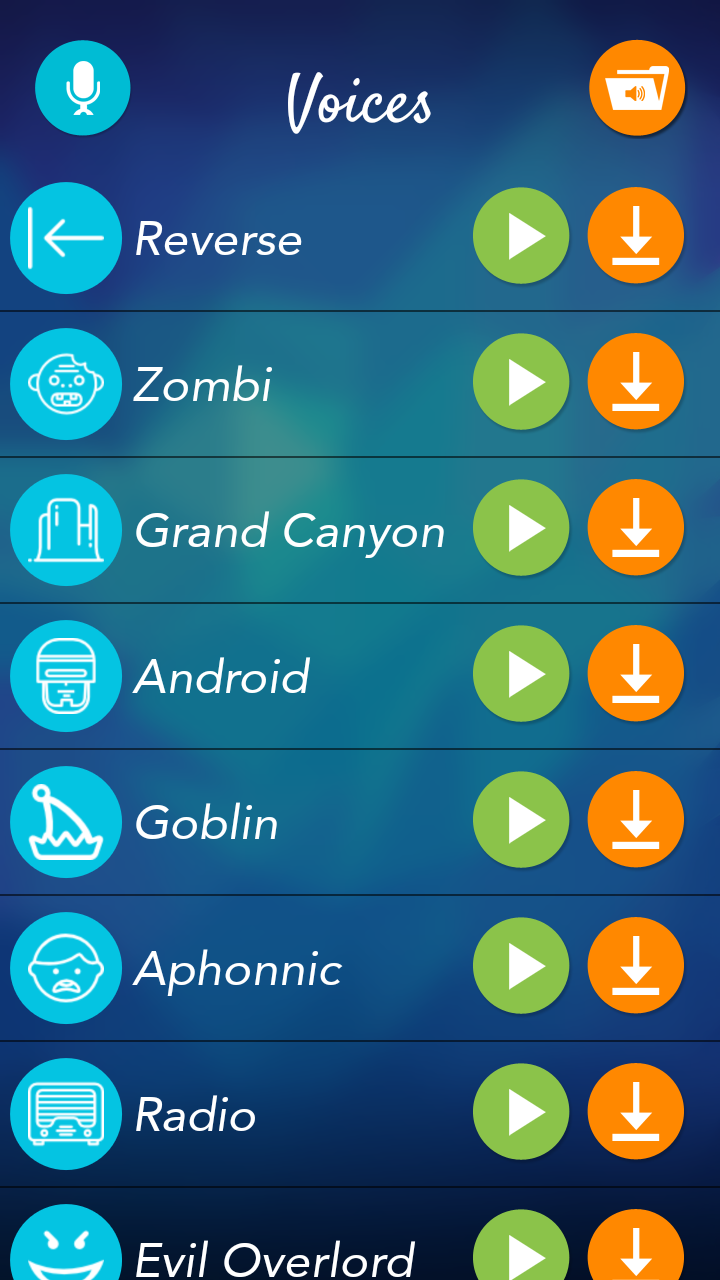
Task: Tap the Android robot icon
Action: [66, 675]
